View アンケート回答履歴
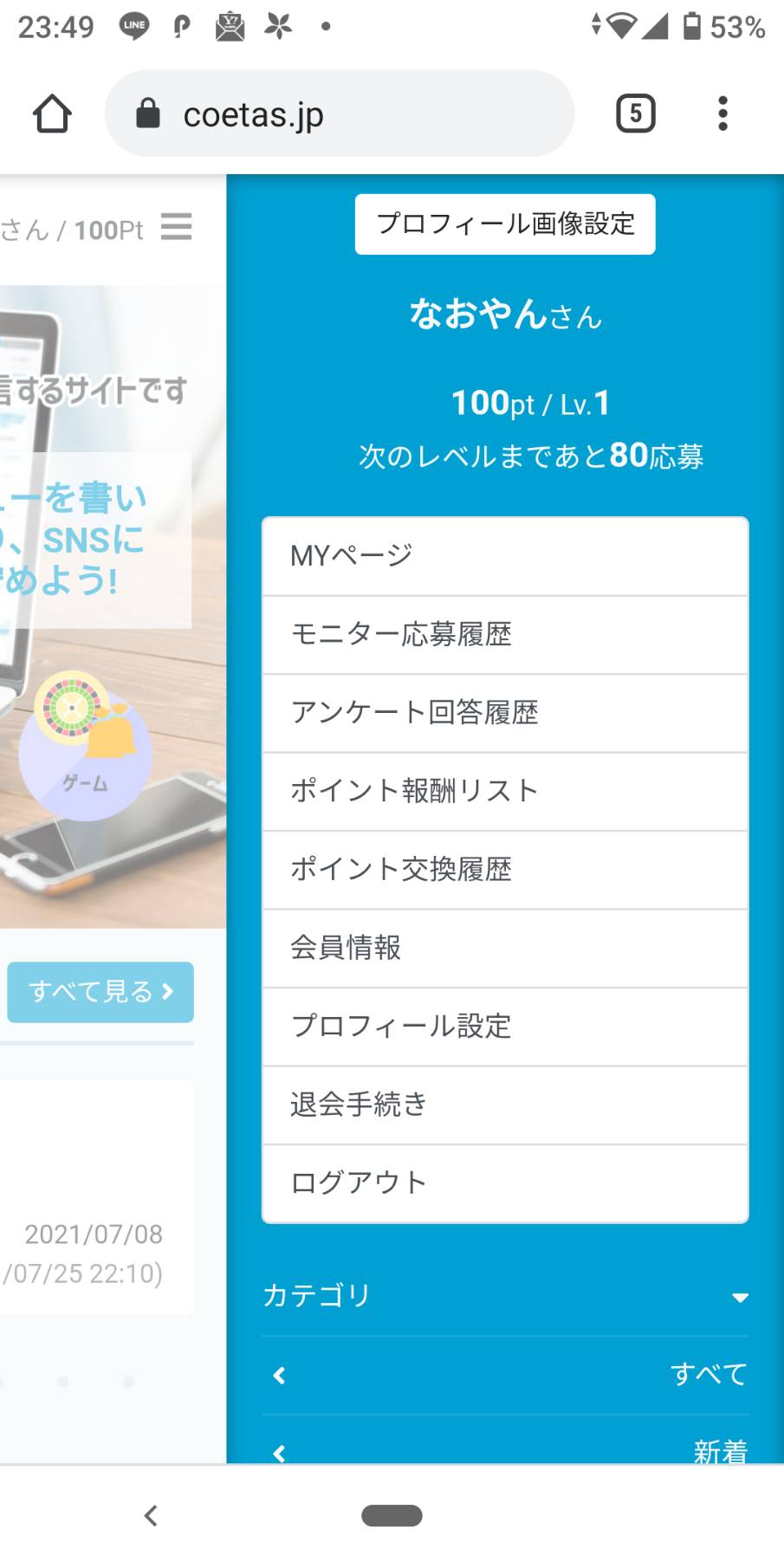784x1568 pixels. (x=505, y=713)
